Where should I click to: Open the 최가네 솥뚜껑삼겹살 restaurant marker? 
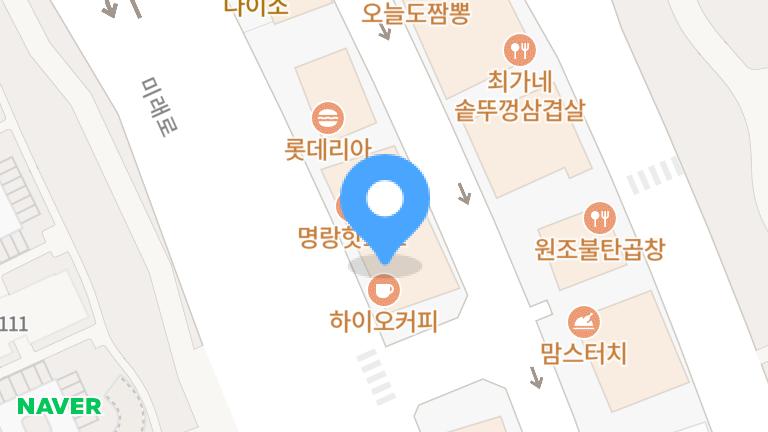(519, 49)
